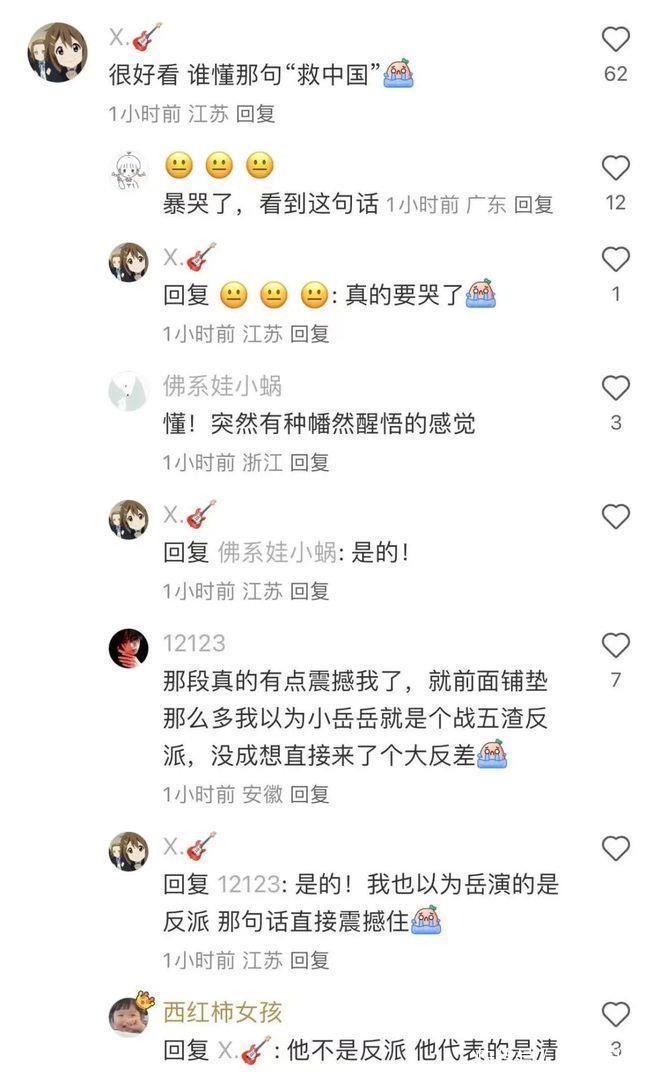Reply to the "很好看 谁懂那句" comment
The image size is (660, 1072).
(x=255, y=114)
